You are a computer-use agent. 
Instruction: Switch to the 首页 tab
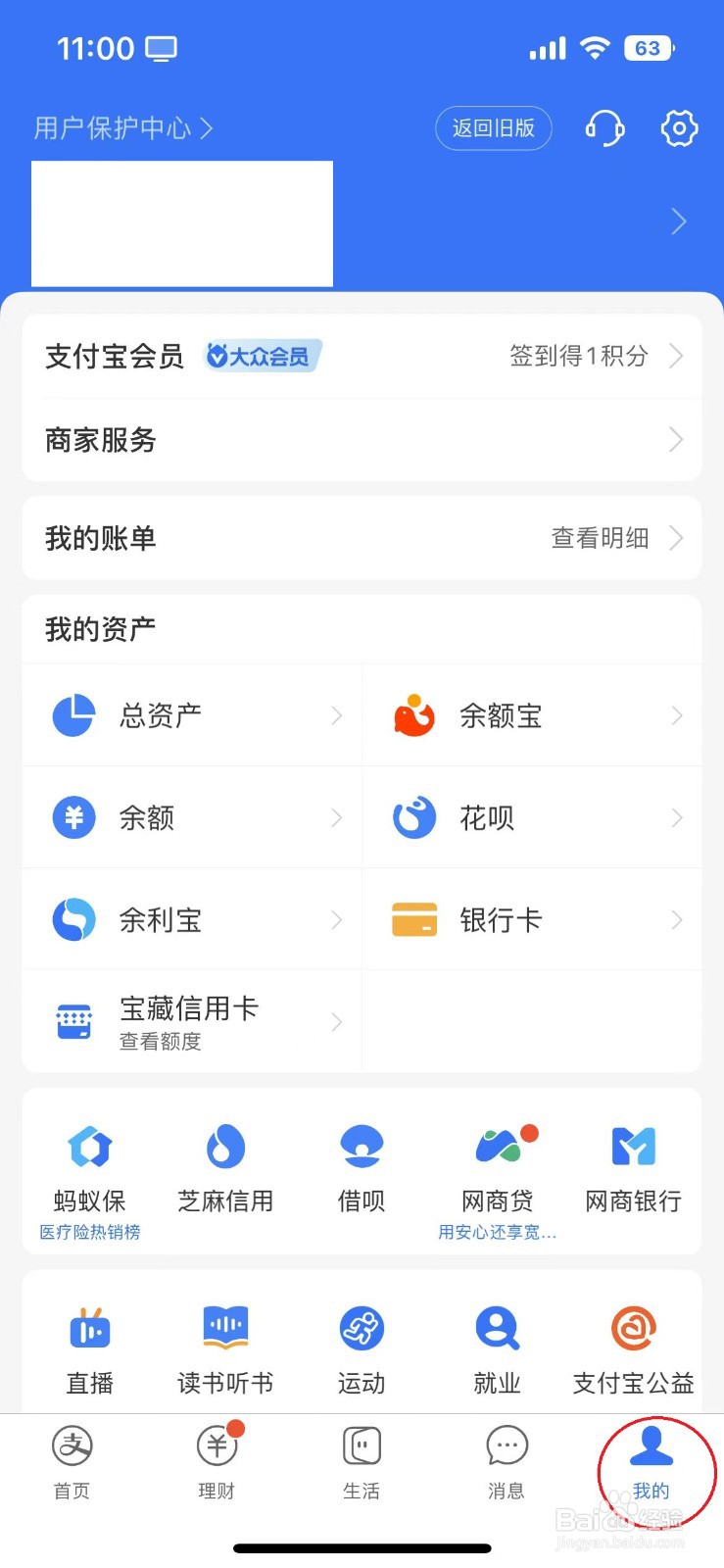pyautogui.click(x=72, y=1462)
